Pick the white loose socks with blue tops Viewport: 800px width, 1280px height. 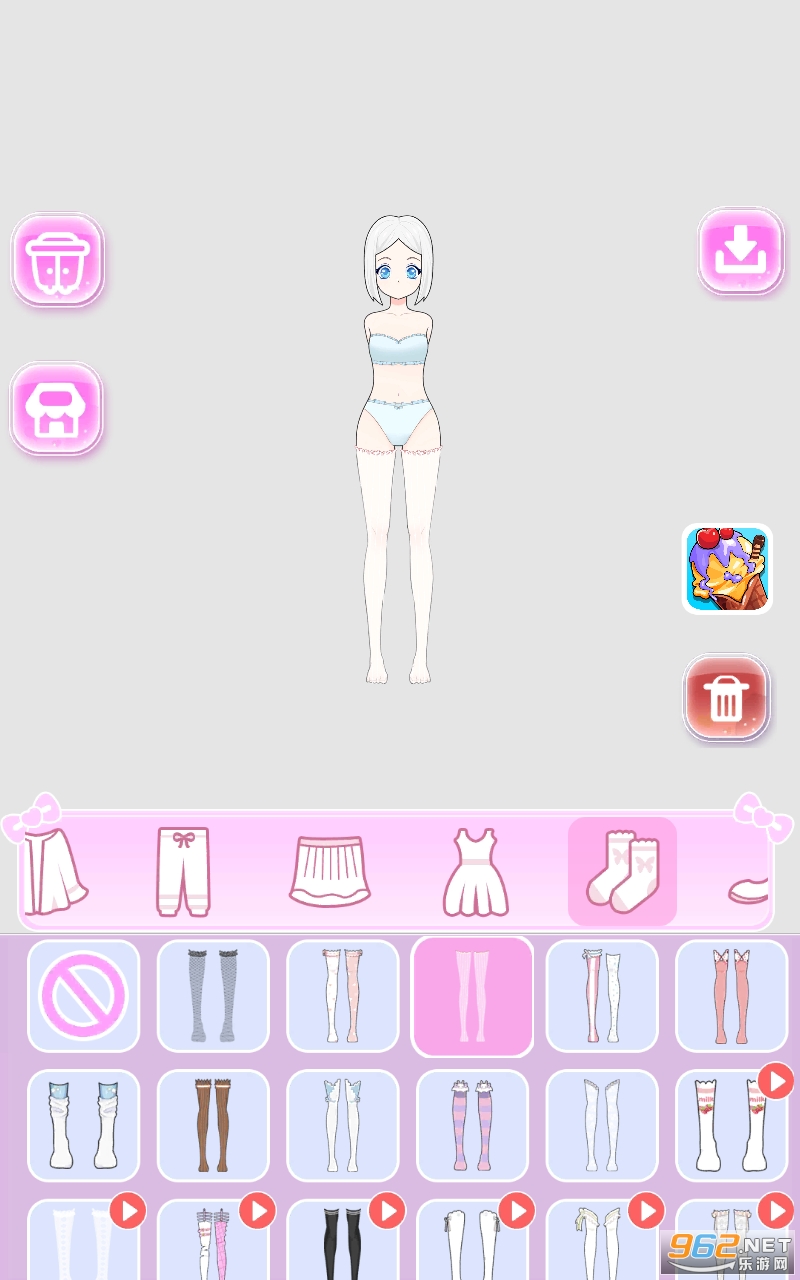84,1126
